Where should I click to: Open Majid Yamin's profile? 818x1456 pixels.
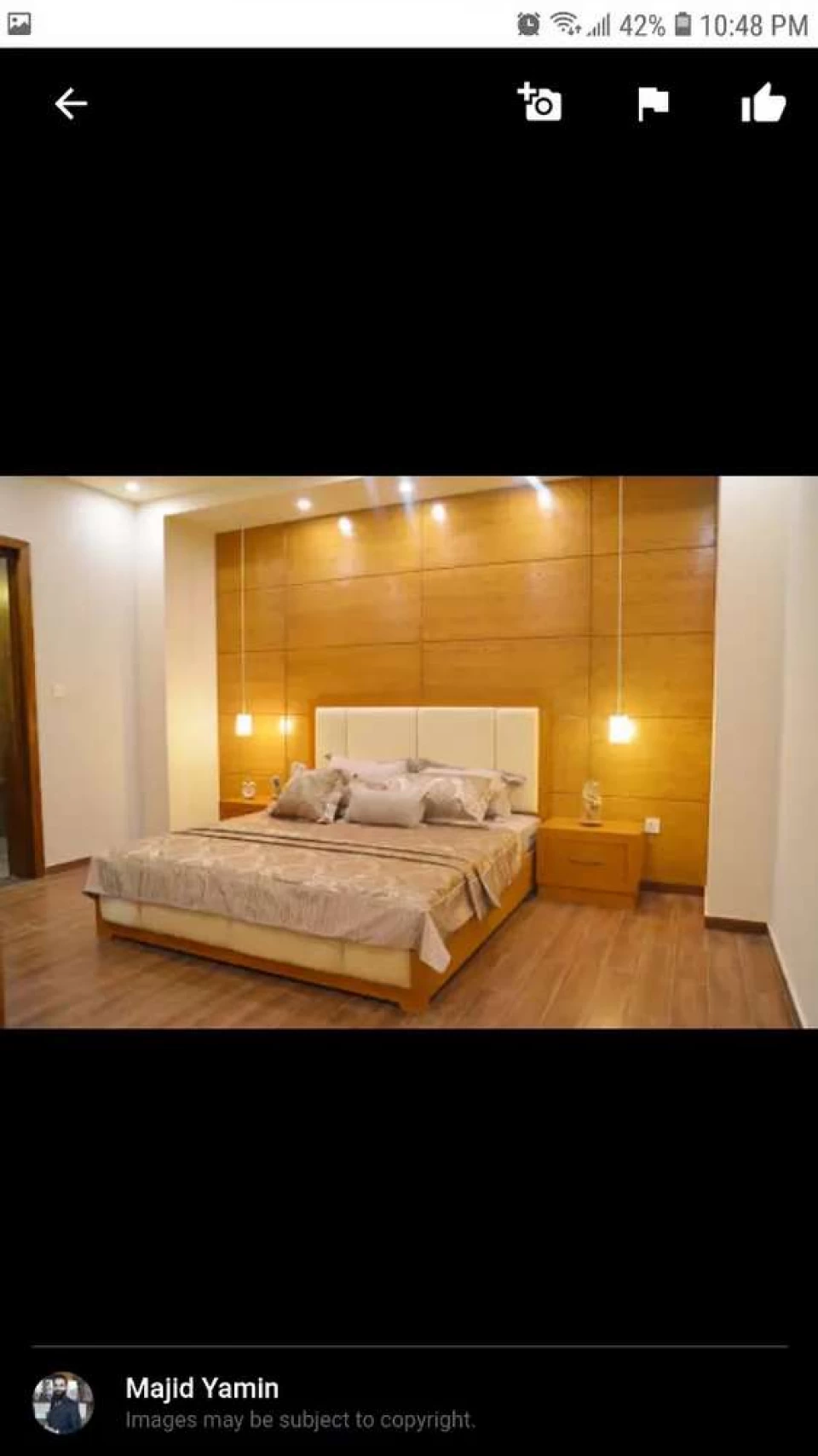pos(202,1388)
